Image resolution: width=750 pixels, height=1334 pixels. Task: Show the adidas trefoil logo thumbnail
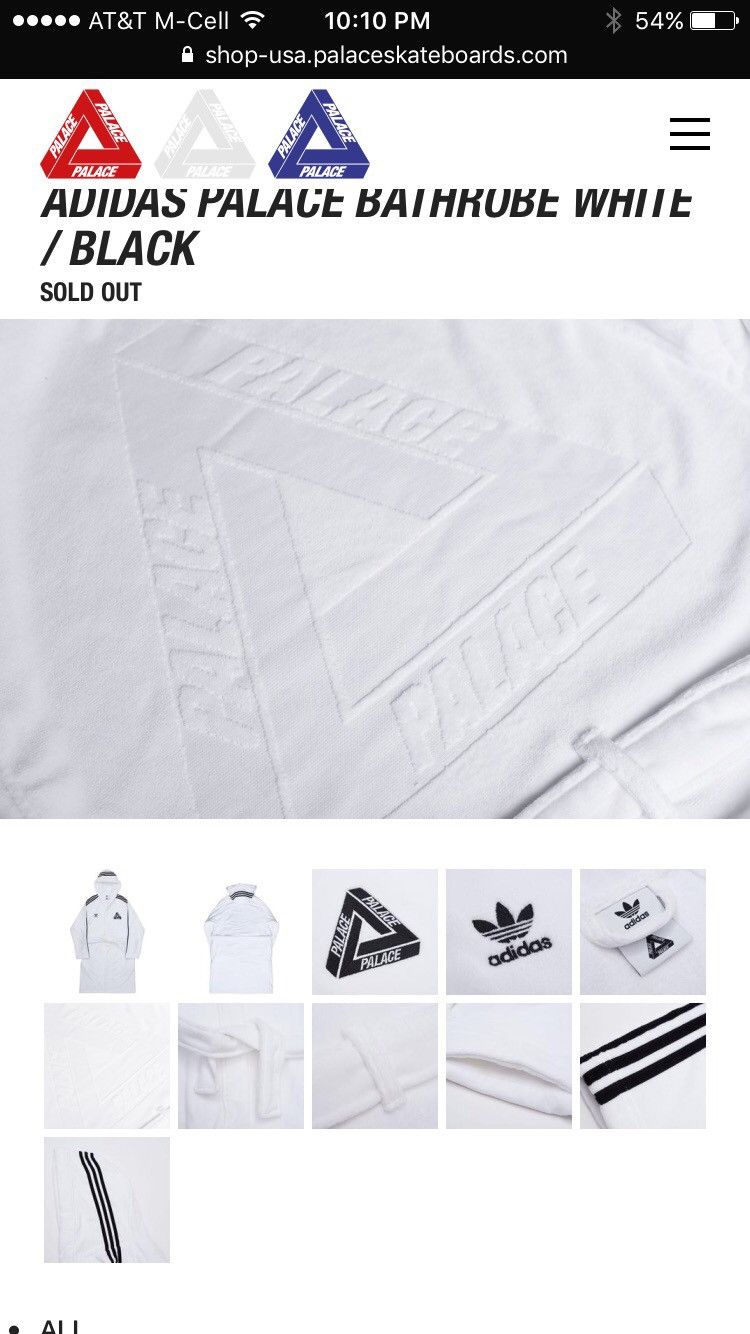(x=509, y=932)
